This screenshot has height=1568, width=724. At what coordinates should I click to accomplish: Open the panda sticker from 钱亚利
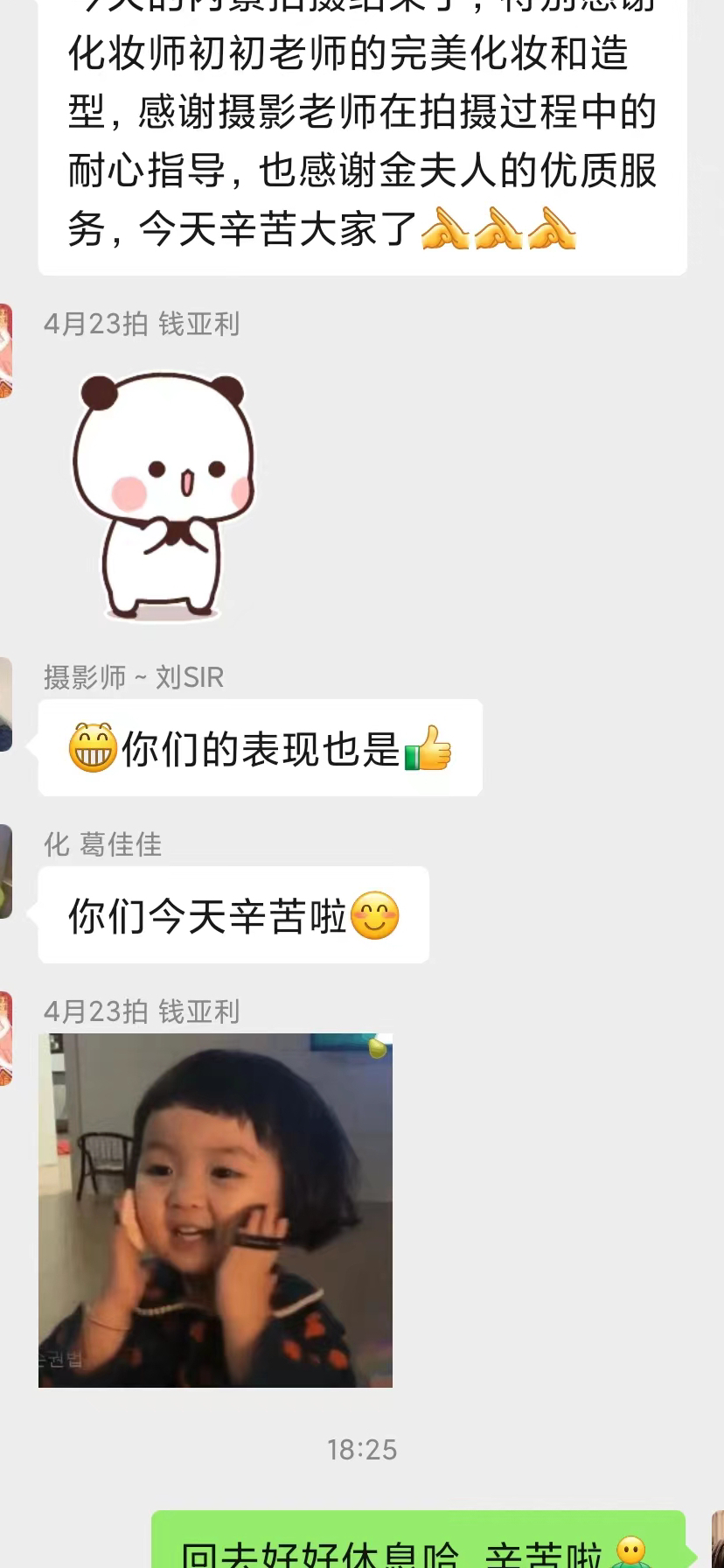point(164,497)
